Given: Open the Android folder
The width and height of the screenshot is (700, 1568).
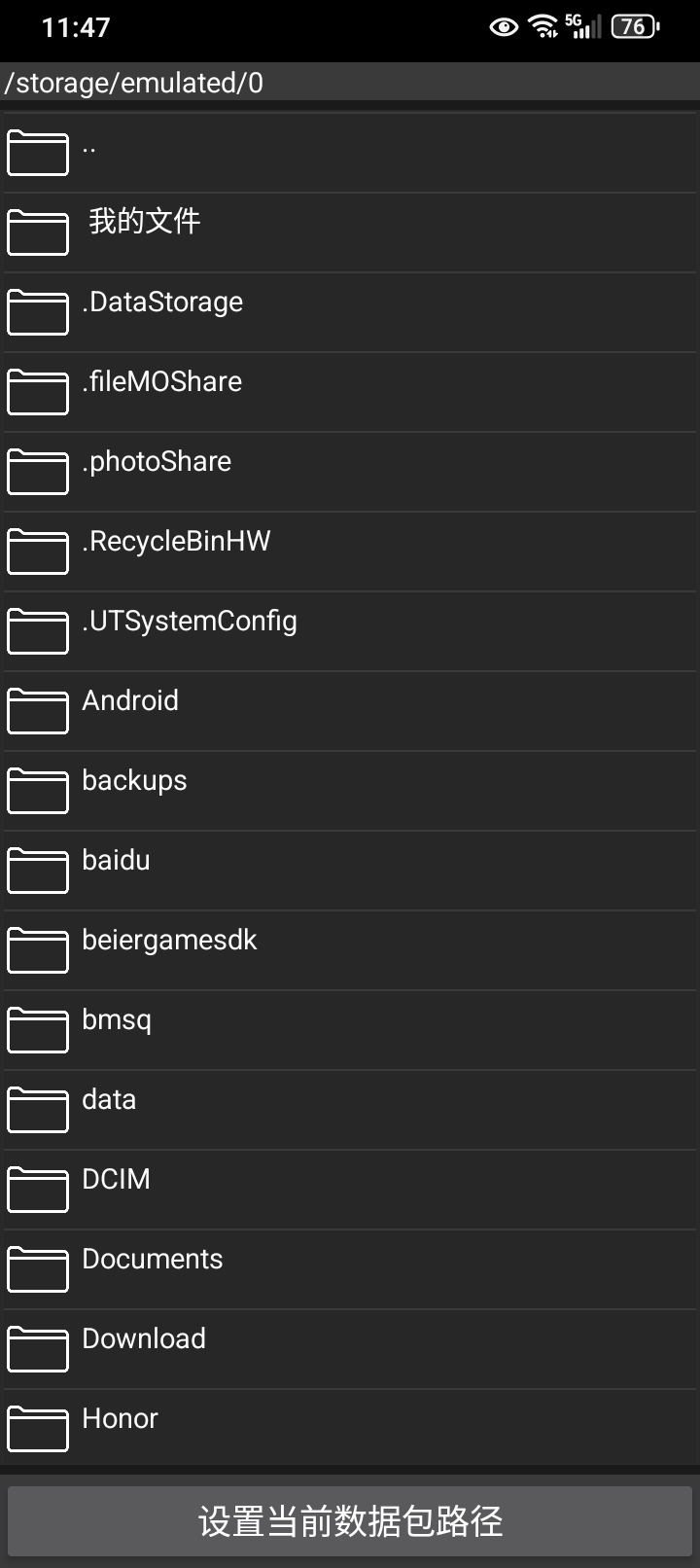Looking at the screenshot, I should (130, 711).
